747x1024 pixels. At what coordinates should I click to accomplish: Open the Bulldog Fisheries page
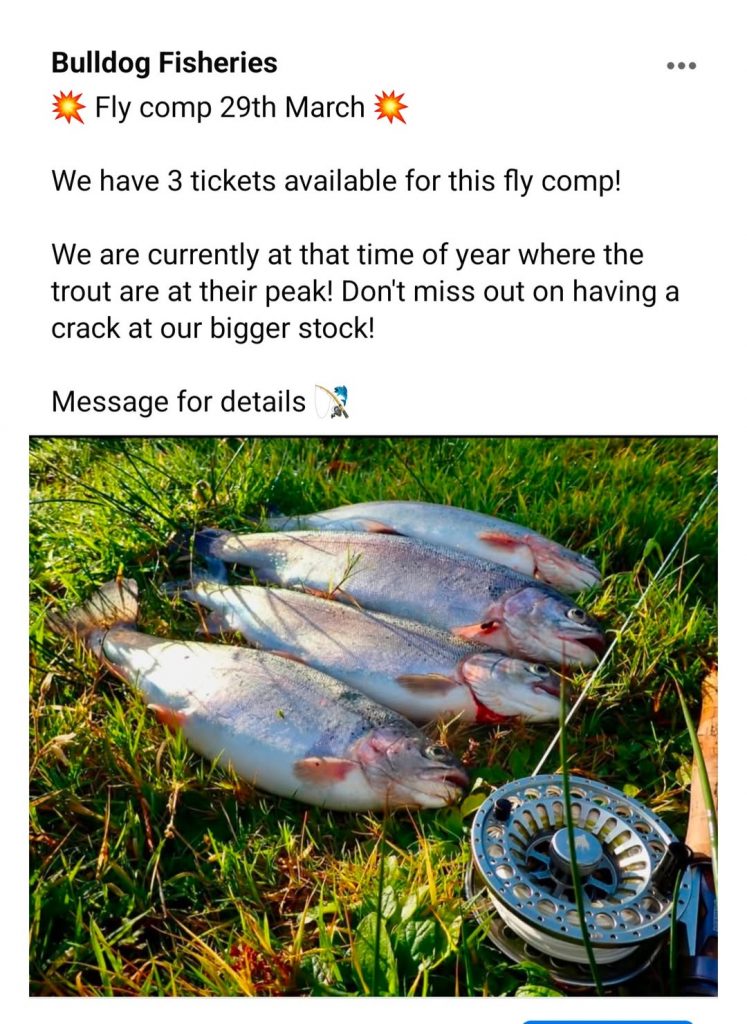pos(164,64)
